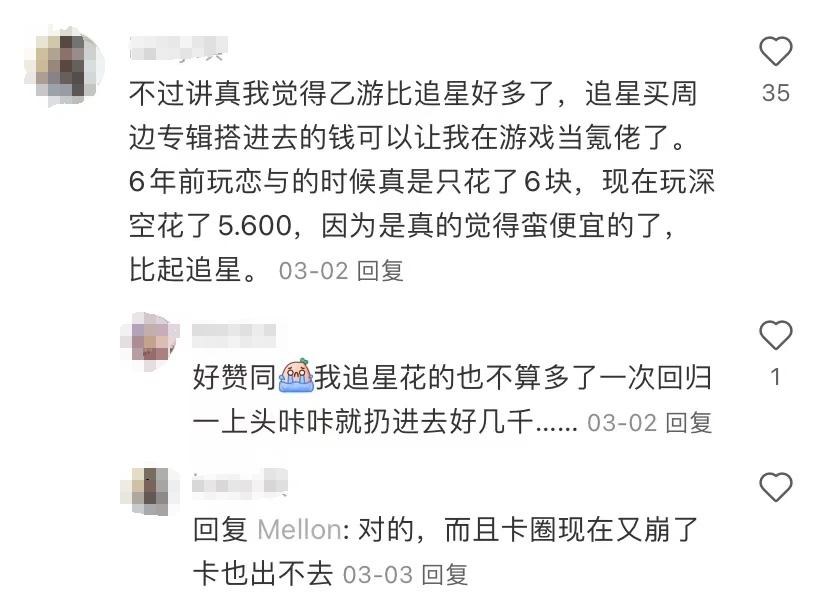The width and height of the screenshot is (828, 615).
Task: Reply to the comment ending 比起追星
Action: (x=380, y=271)
